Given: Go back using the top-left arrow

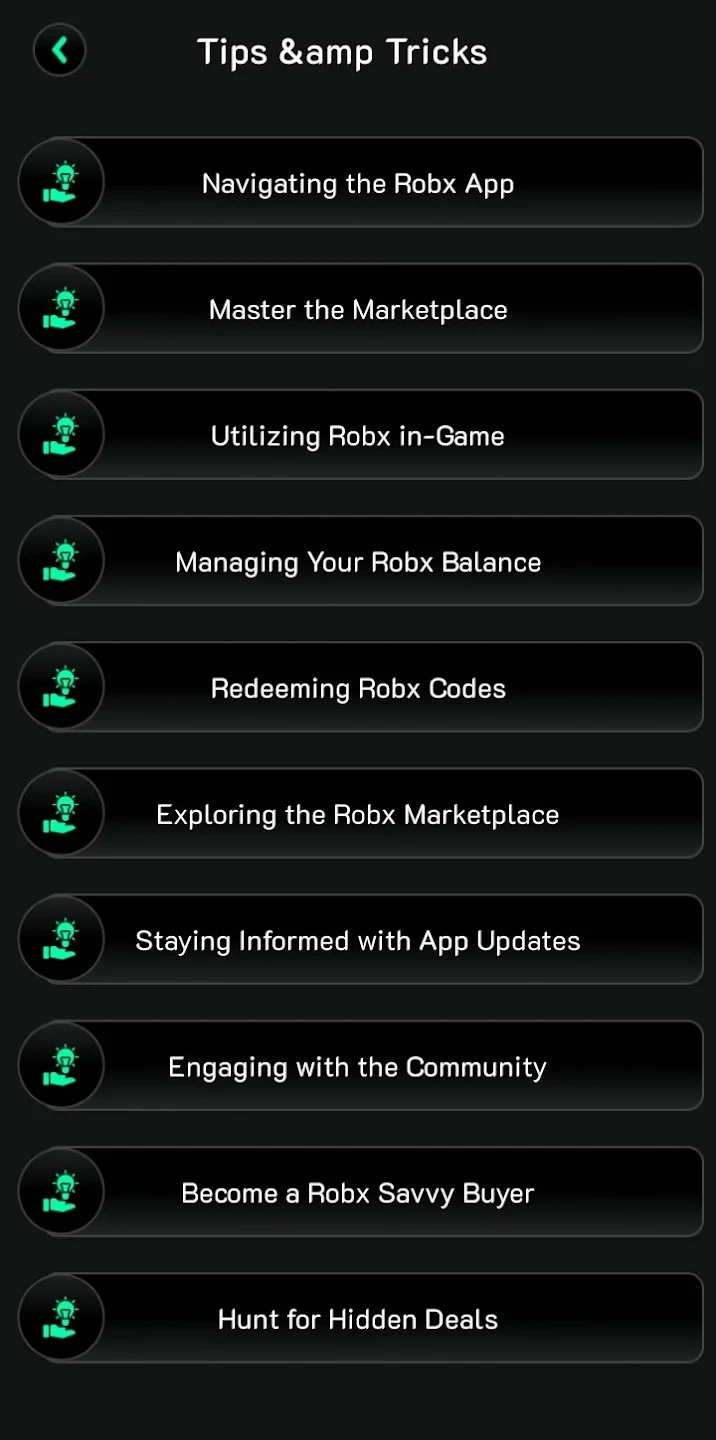Looking at the screenshot, I should 59,50.
